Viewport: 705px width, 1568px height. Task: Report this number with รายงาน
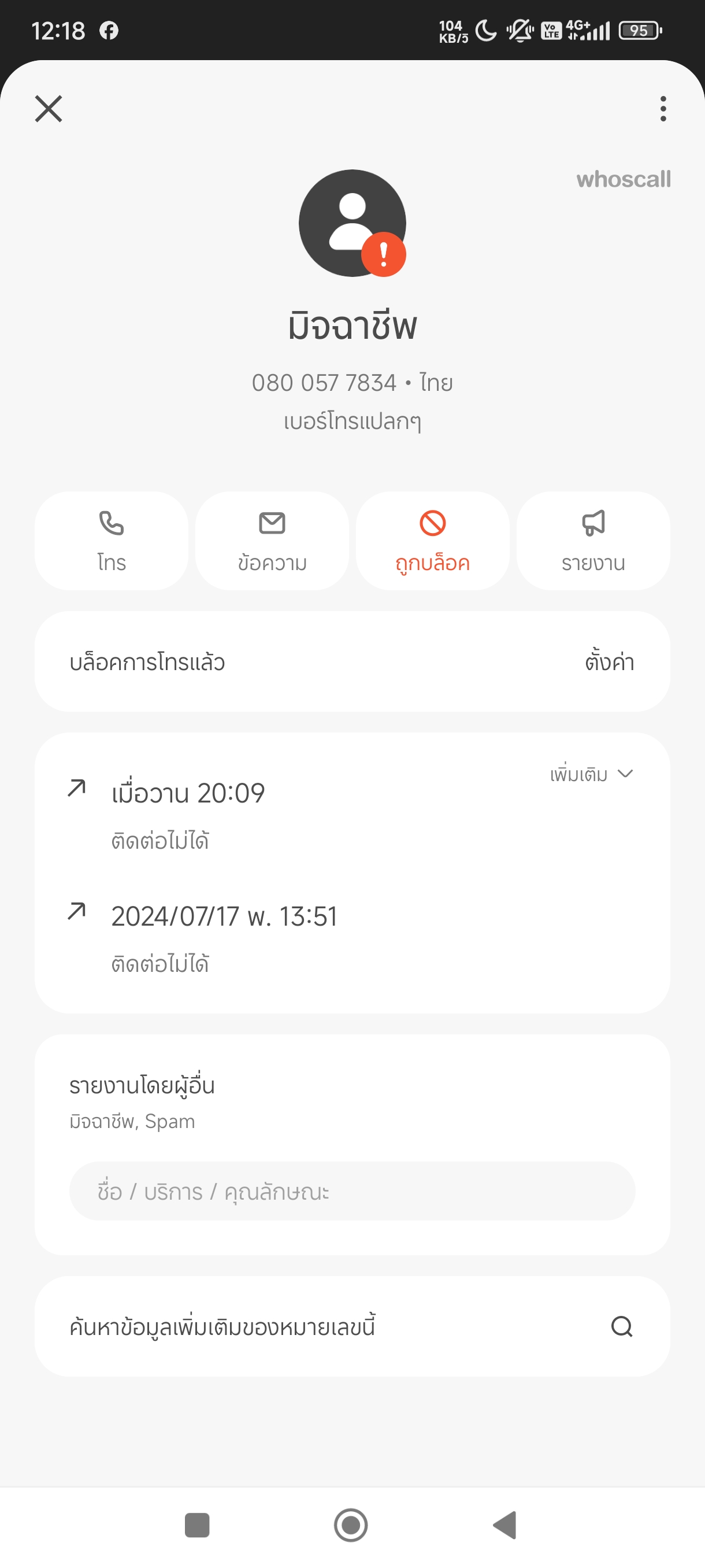coord(593,541)
